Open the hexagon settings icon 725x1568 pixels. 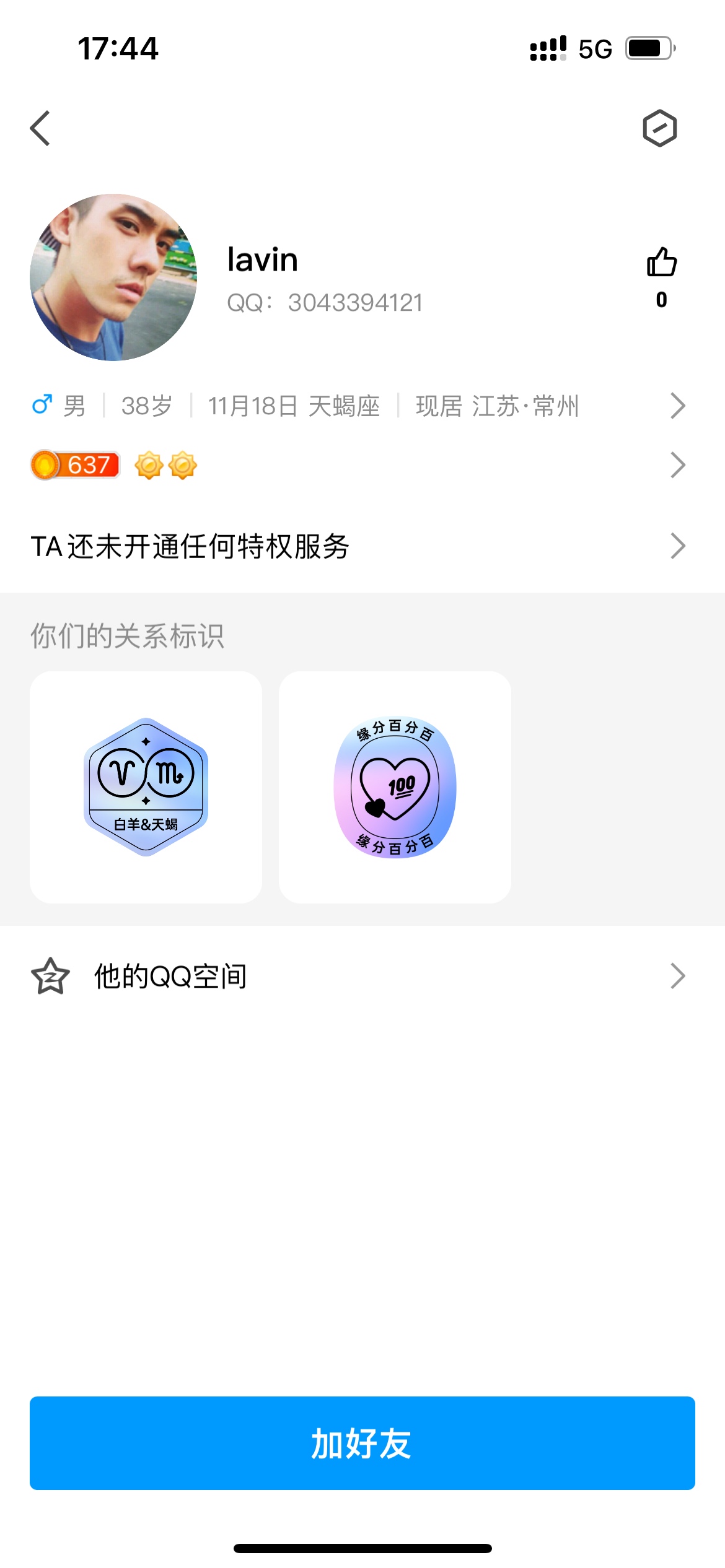click(659, 129)
